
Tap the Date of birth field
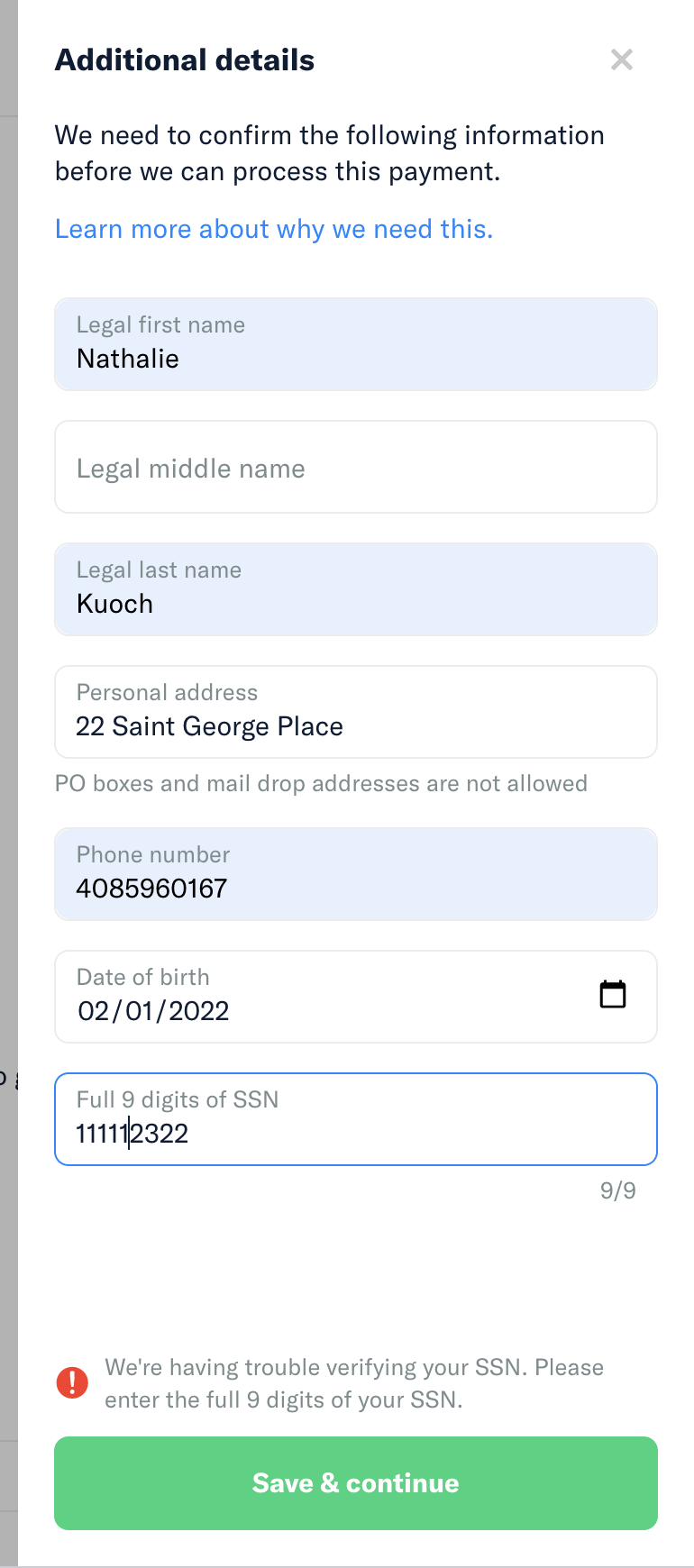click(x=356, y=997)
